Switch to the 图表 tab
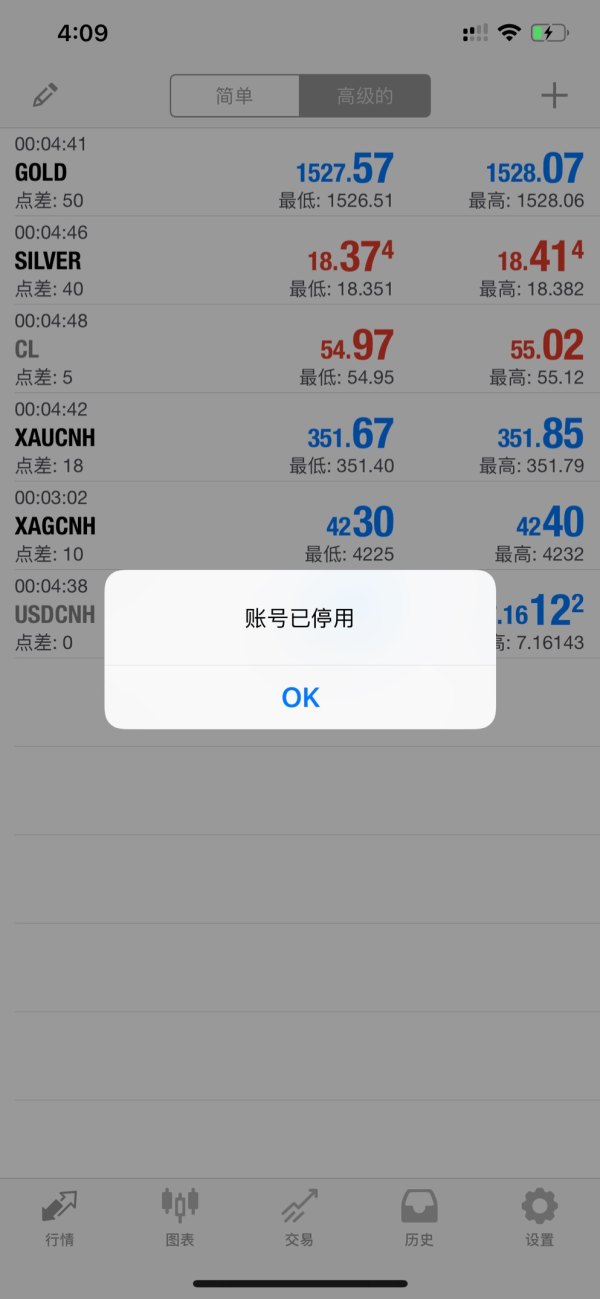 180,1217
